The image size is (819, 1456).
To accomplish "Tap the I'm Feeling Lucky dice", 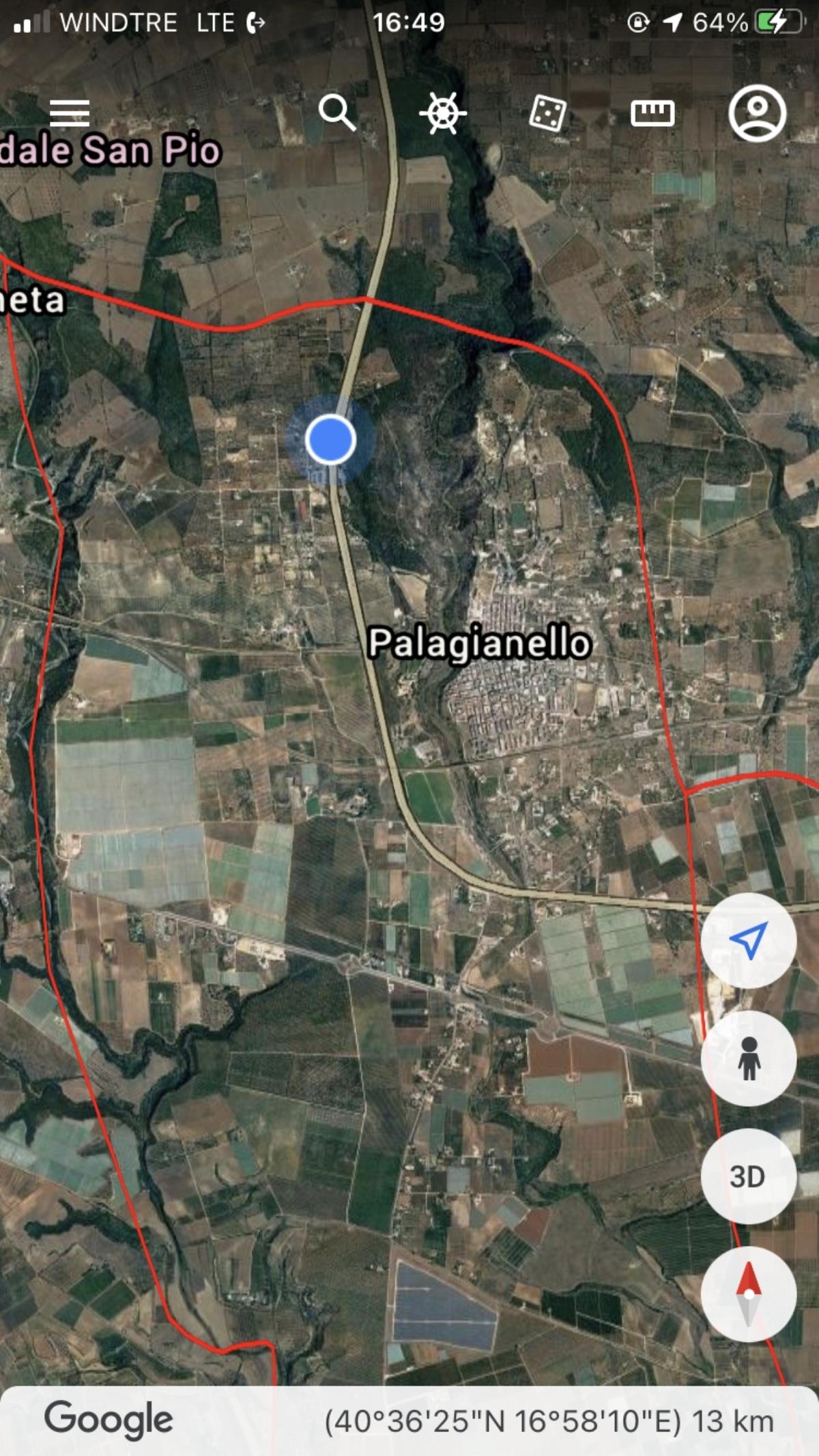I will [x=547, y=113].
